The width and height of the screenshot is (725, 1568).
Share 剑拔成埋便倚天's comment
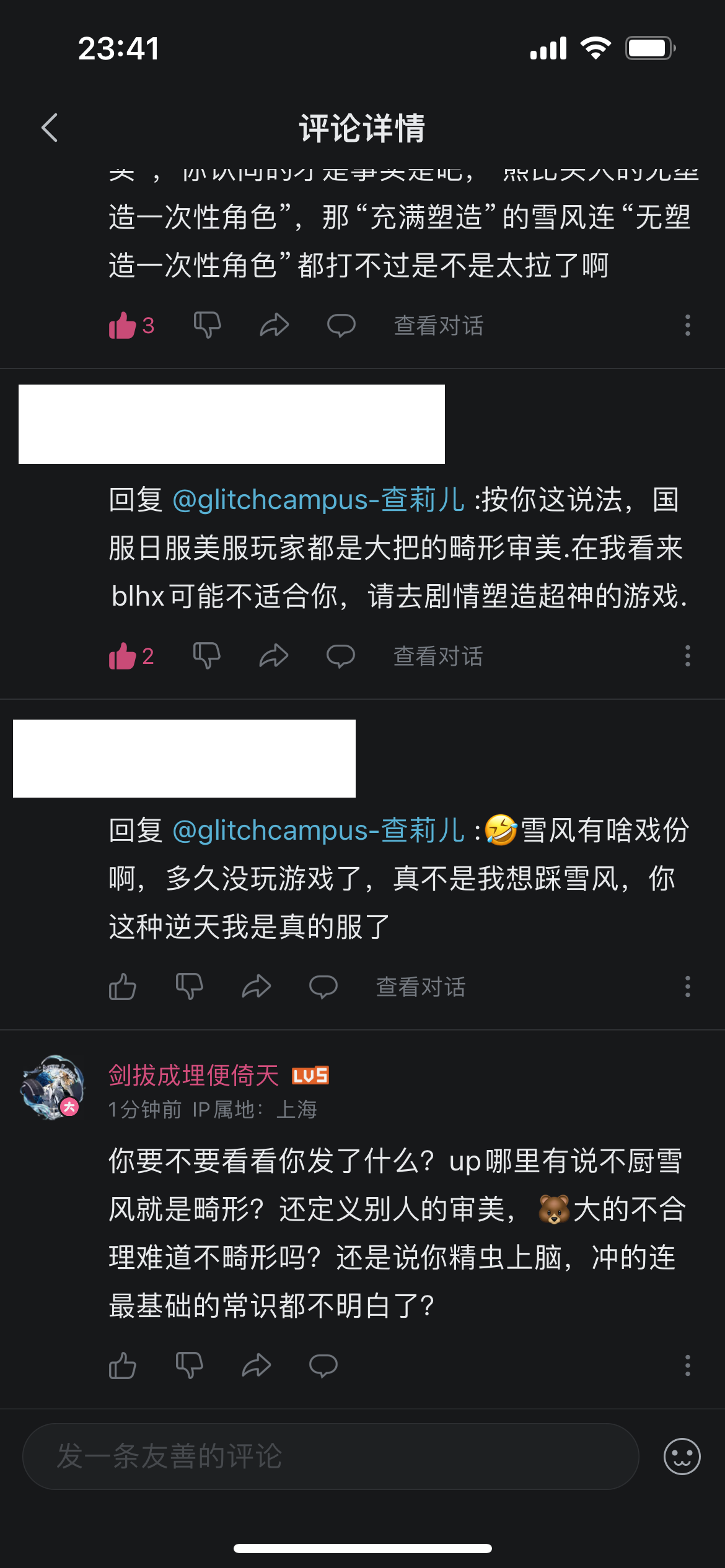[257, 1365]
